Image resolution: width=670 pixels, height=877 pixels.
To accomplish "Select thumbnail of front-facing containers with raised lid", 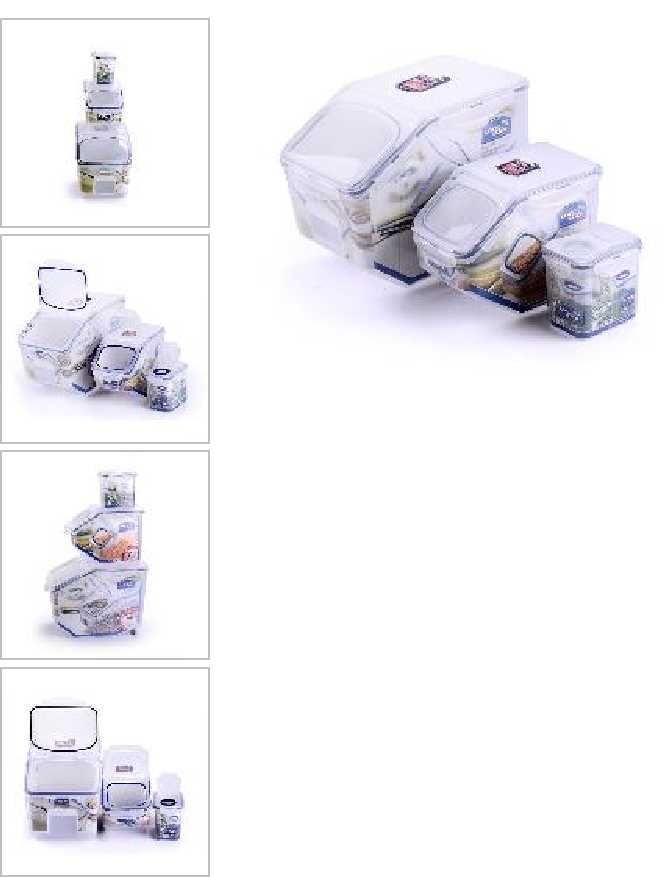I will [104, 771].
